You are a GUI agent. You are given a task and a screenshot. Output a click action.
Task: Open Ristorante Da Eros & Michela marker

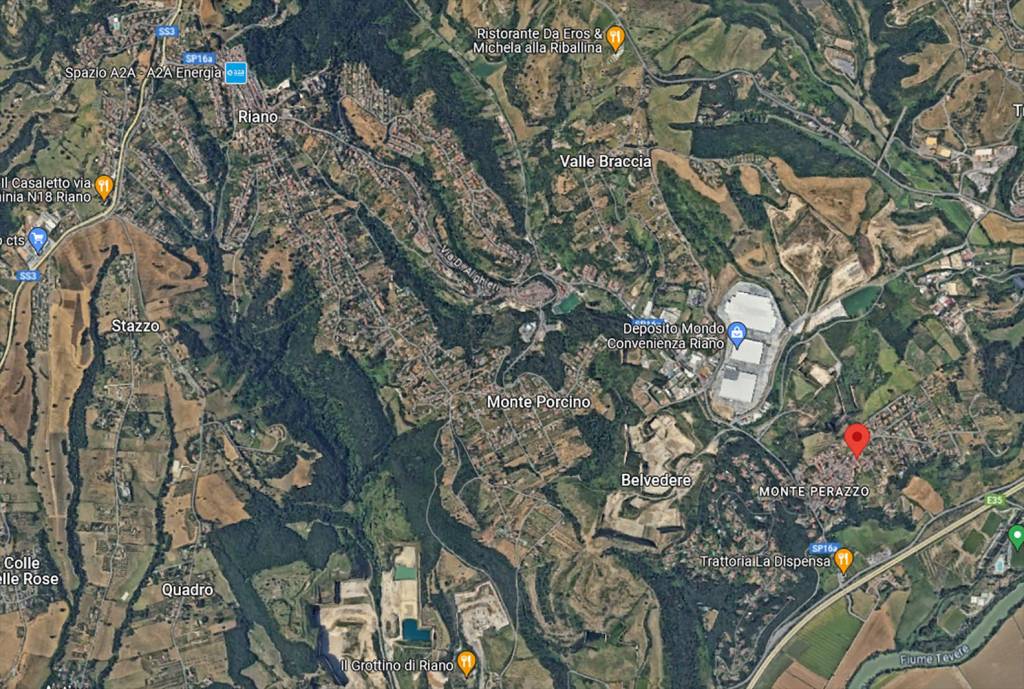(x=615, y=39)
